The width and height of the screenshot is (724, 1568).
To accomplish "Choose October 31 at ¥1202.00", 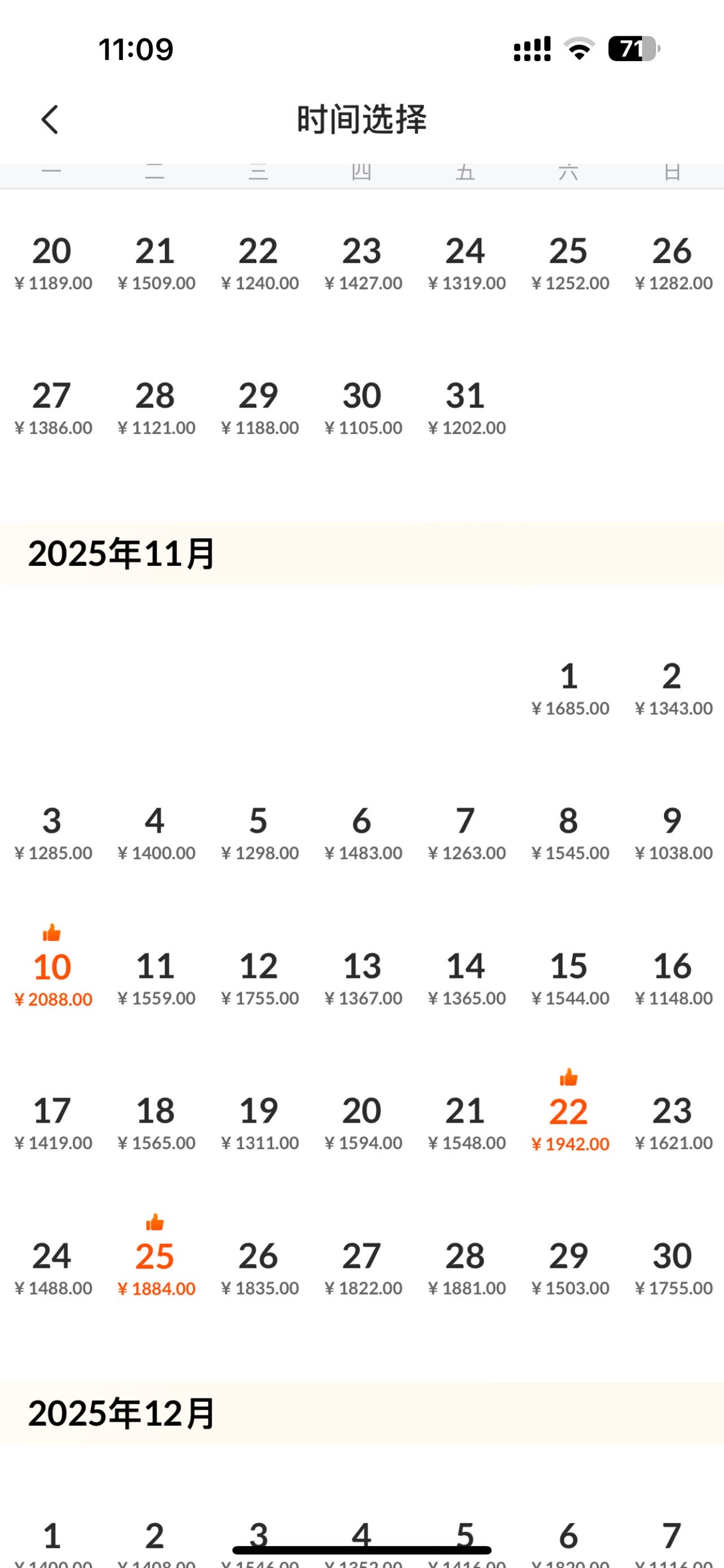I will 466,408.
